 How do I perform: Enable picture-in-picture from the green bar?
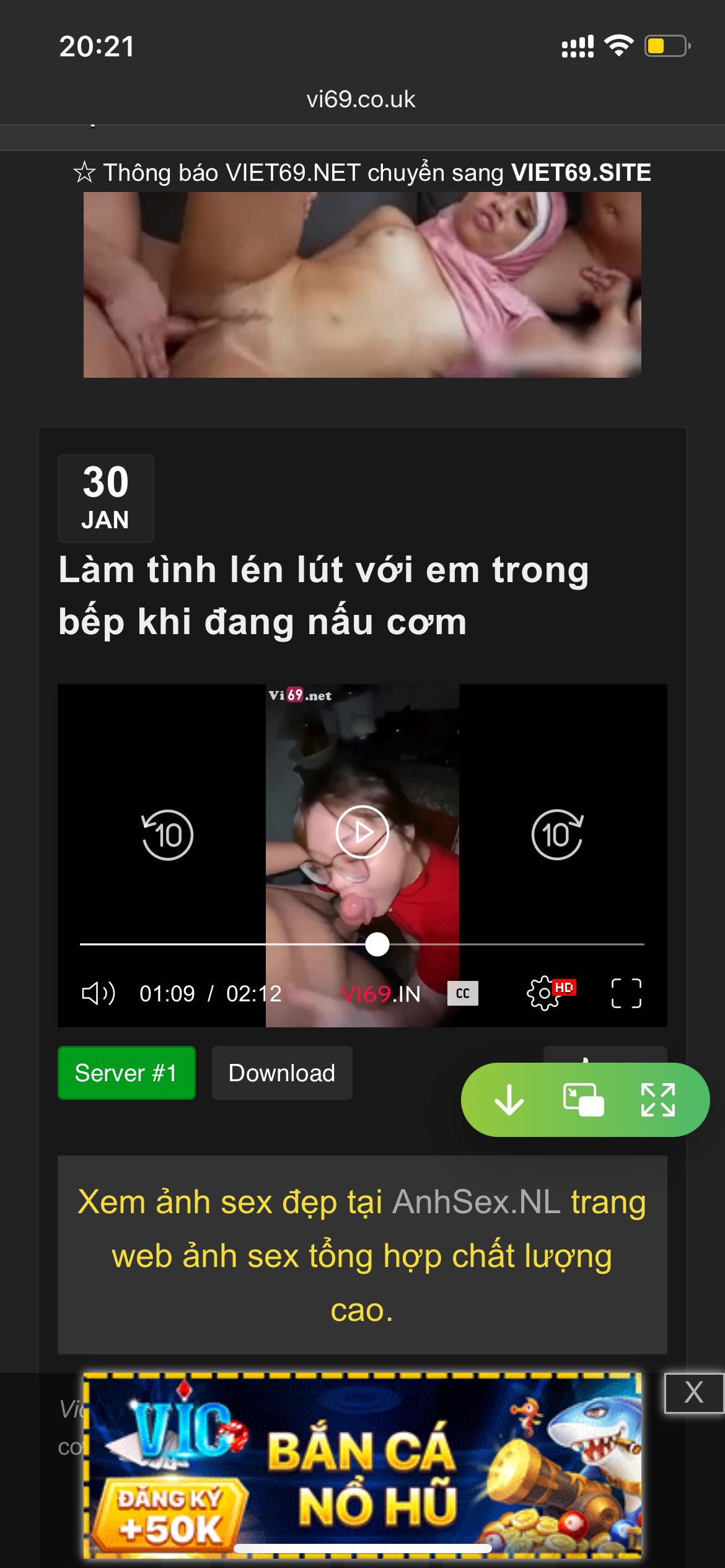tap(583, 1100)
